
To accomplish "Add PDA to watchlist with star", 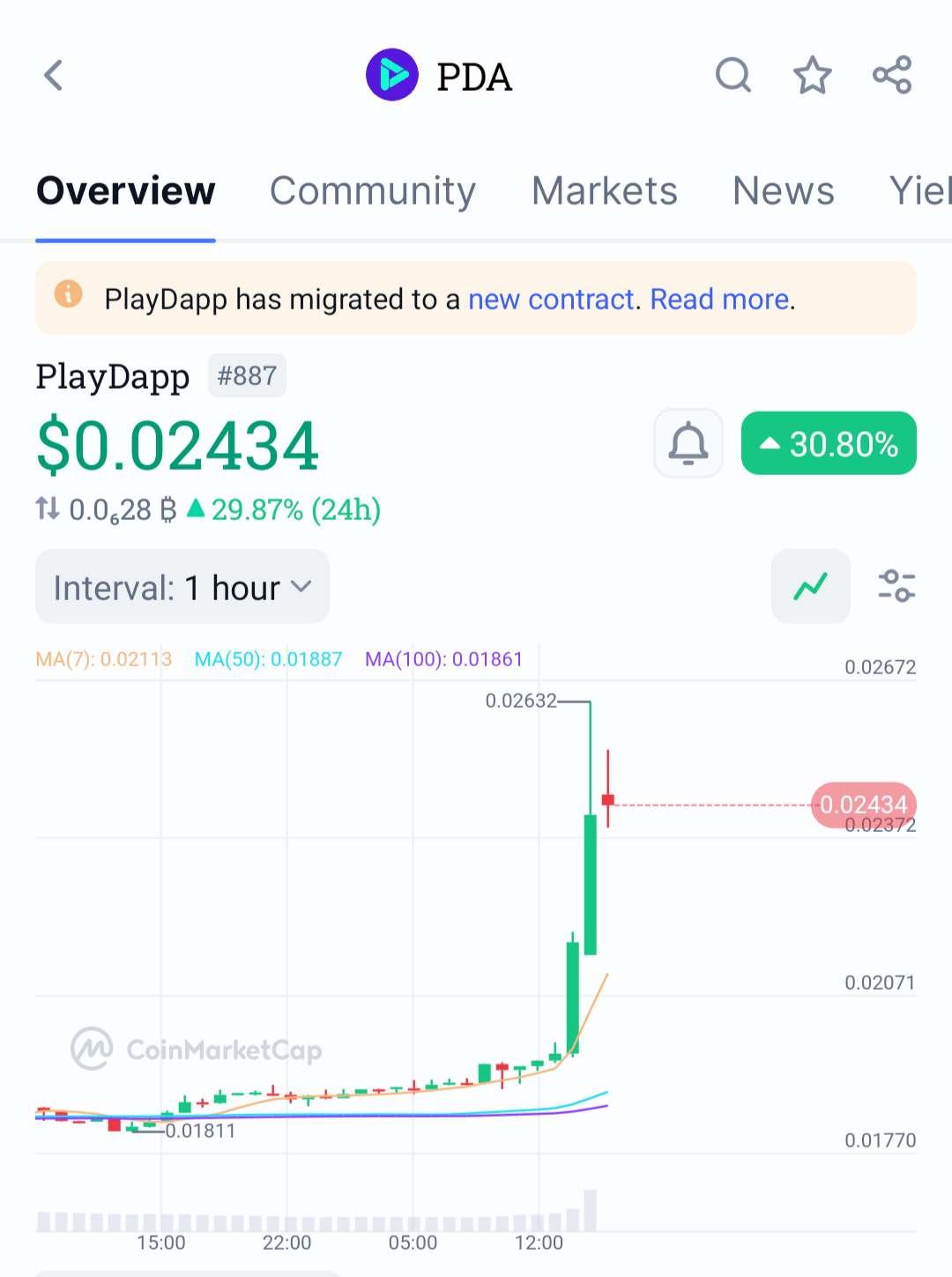I will click(812, 76).
